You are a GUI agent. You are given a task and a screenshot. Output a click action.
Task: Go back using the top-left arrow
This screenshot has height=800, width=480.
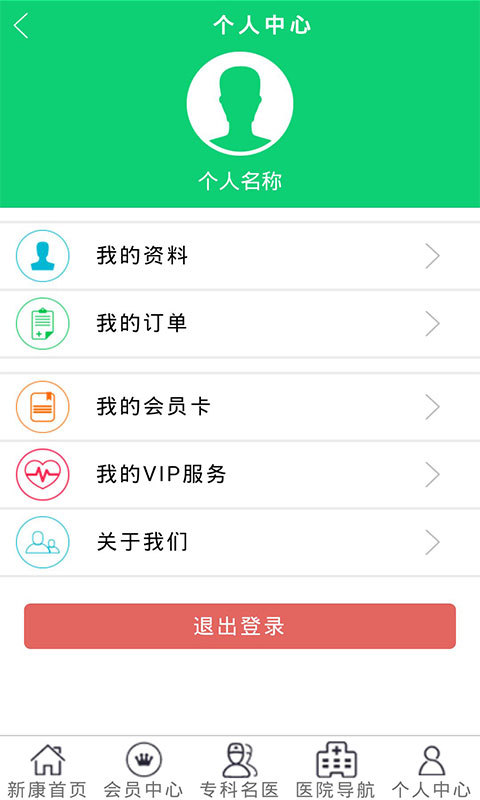(x=21, y=26)
